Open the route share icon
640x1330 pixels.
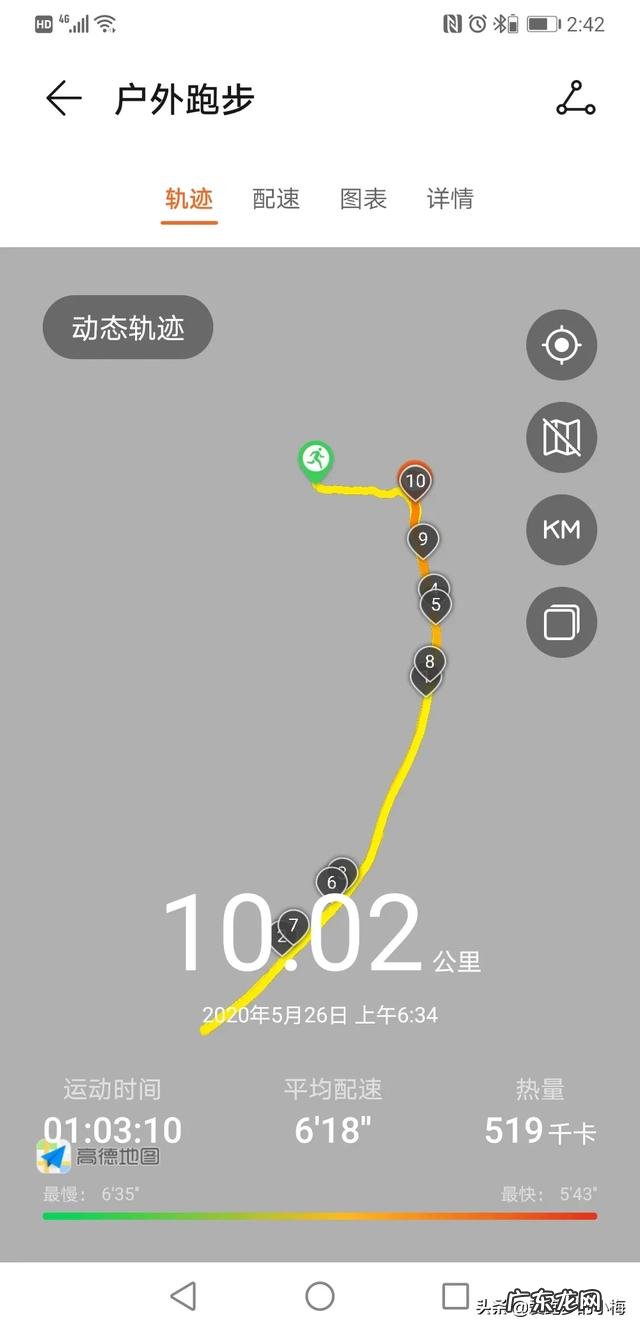[576, 99]
